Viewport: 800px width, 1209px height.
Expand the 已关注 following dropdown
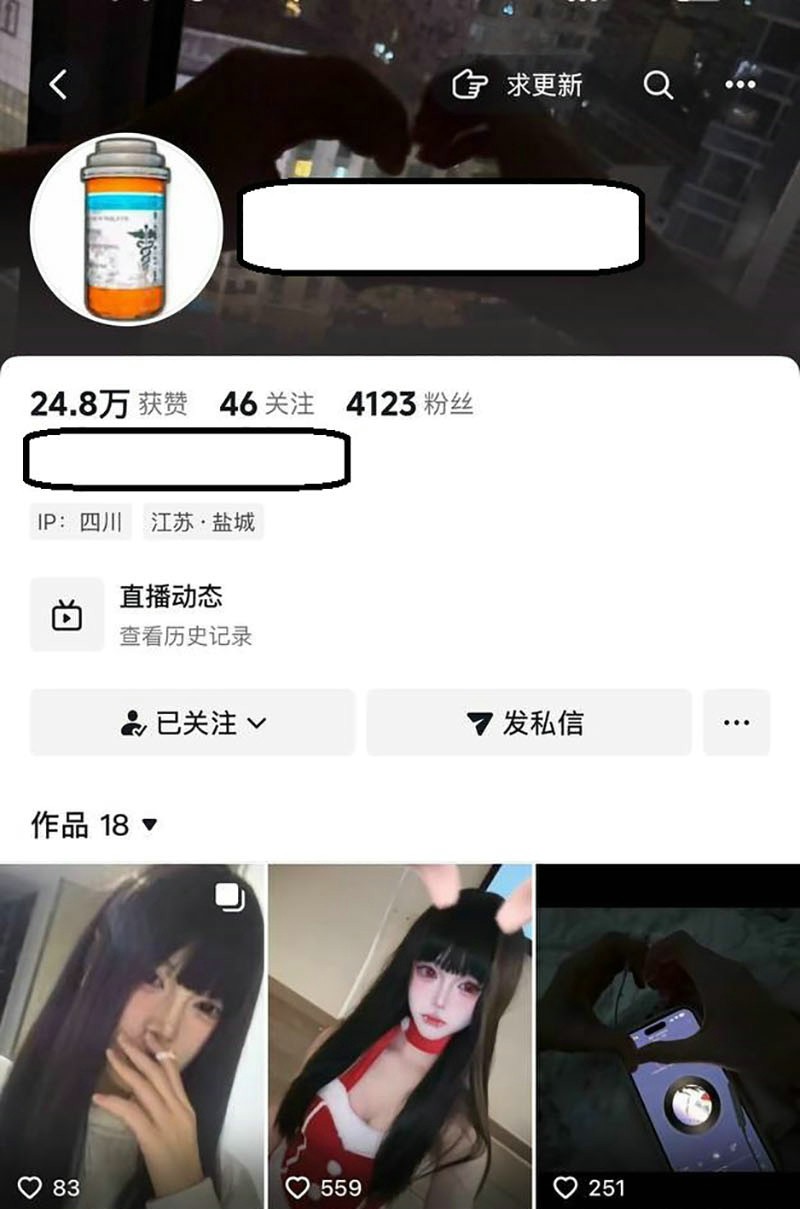(x=192, y=722)
